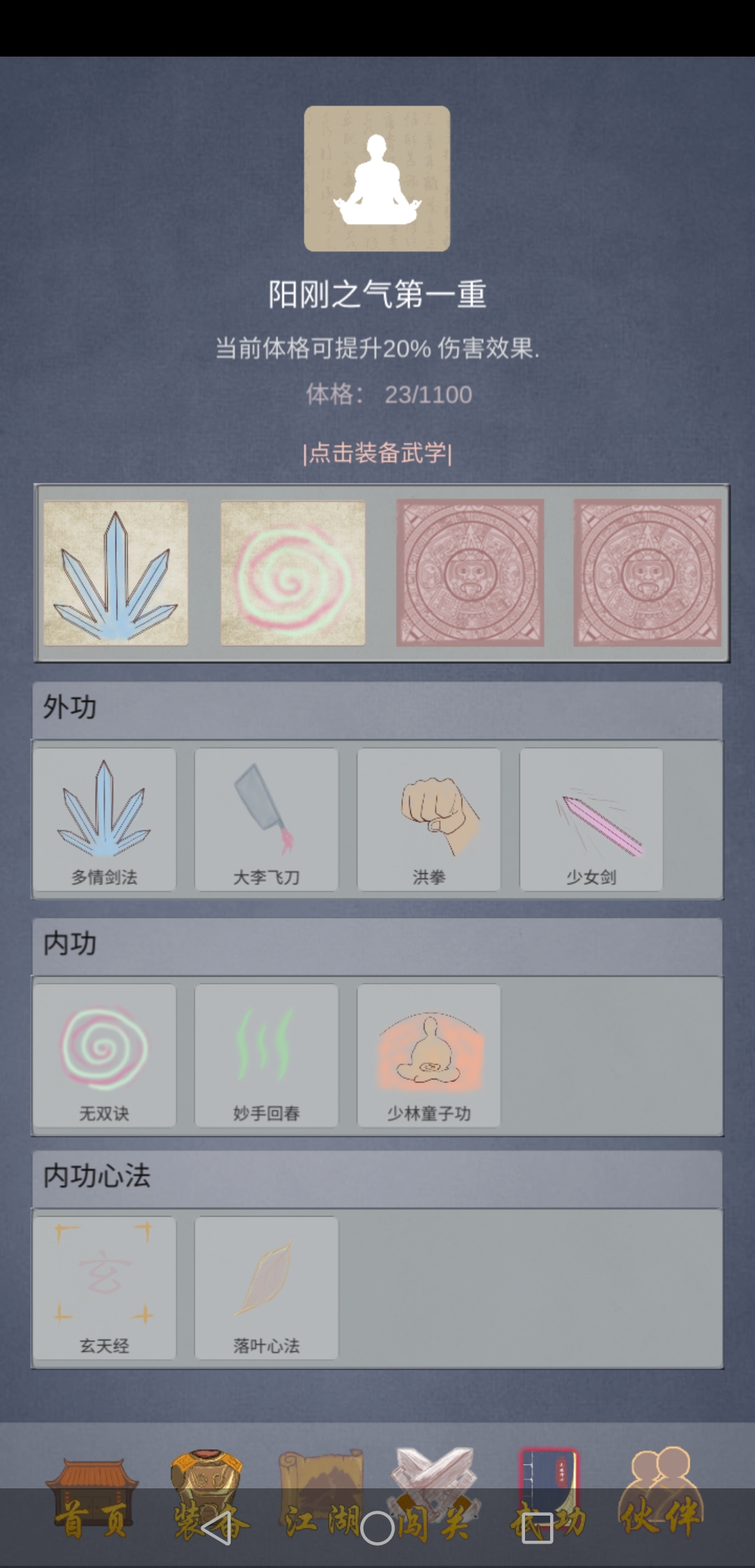This screenshot has height=1568, width=755.
Task: Tap the 少林童子功 skill
Action: click(x=429, y=1055)
